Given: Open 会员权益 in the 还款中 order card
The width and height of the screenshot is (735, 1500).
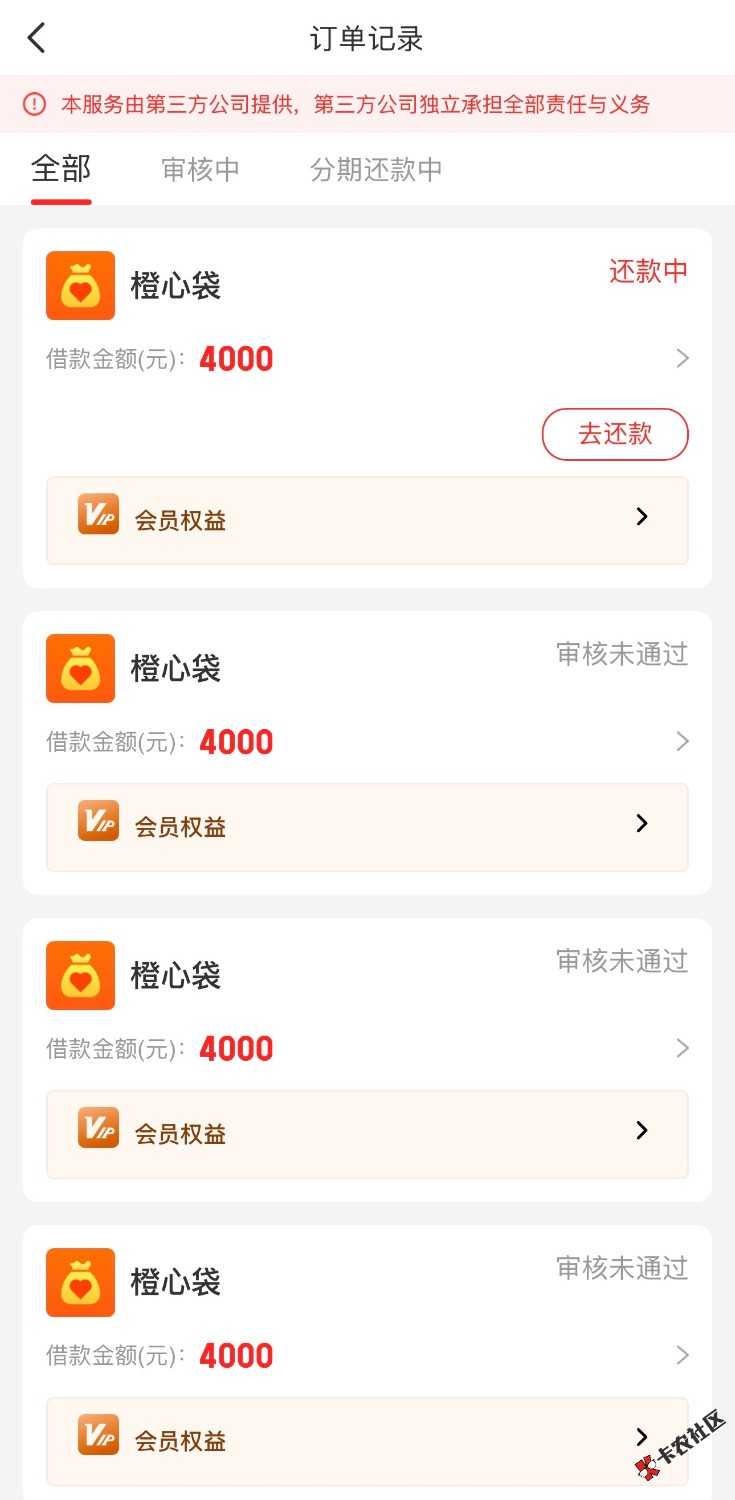Looking at the screenshot, I should [x=367, y=520].
